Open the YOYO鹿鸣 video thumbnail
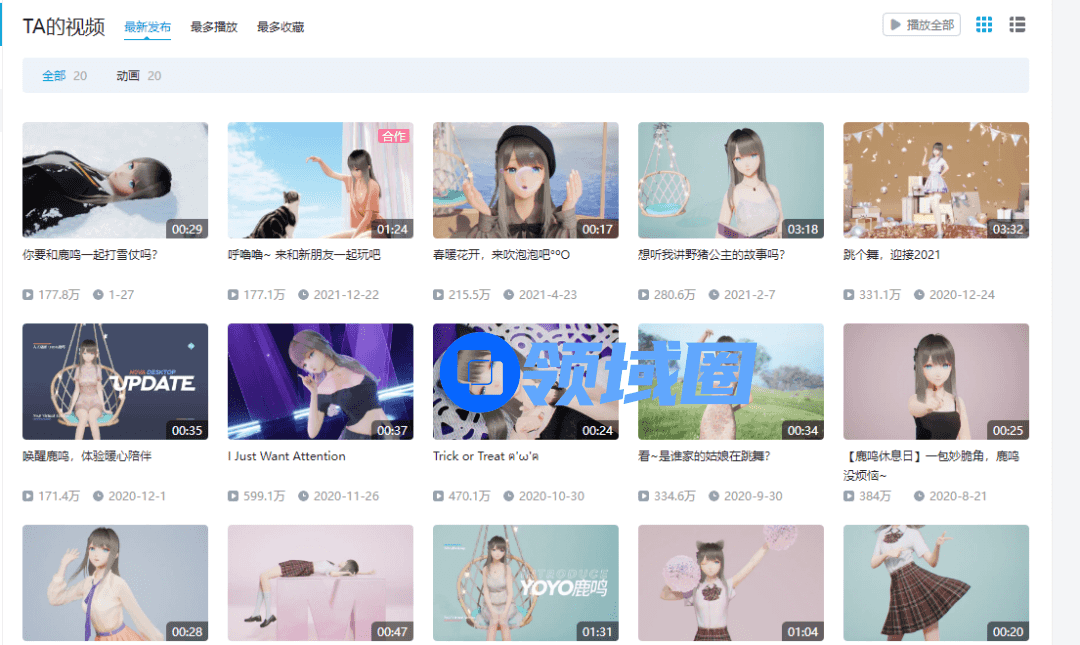1080x645 pixels. pyautogui.click(x=525, y=582)
